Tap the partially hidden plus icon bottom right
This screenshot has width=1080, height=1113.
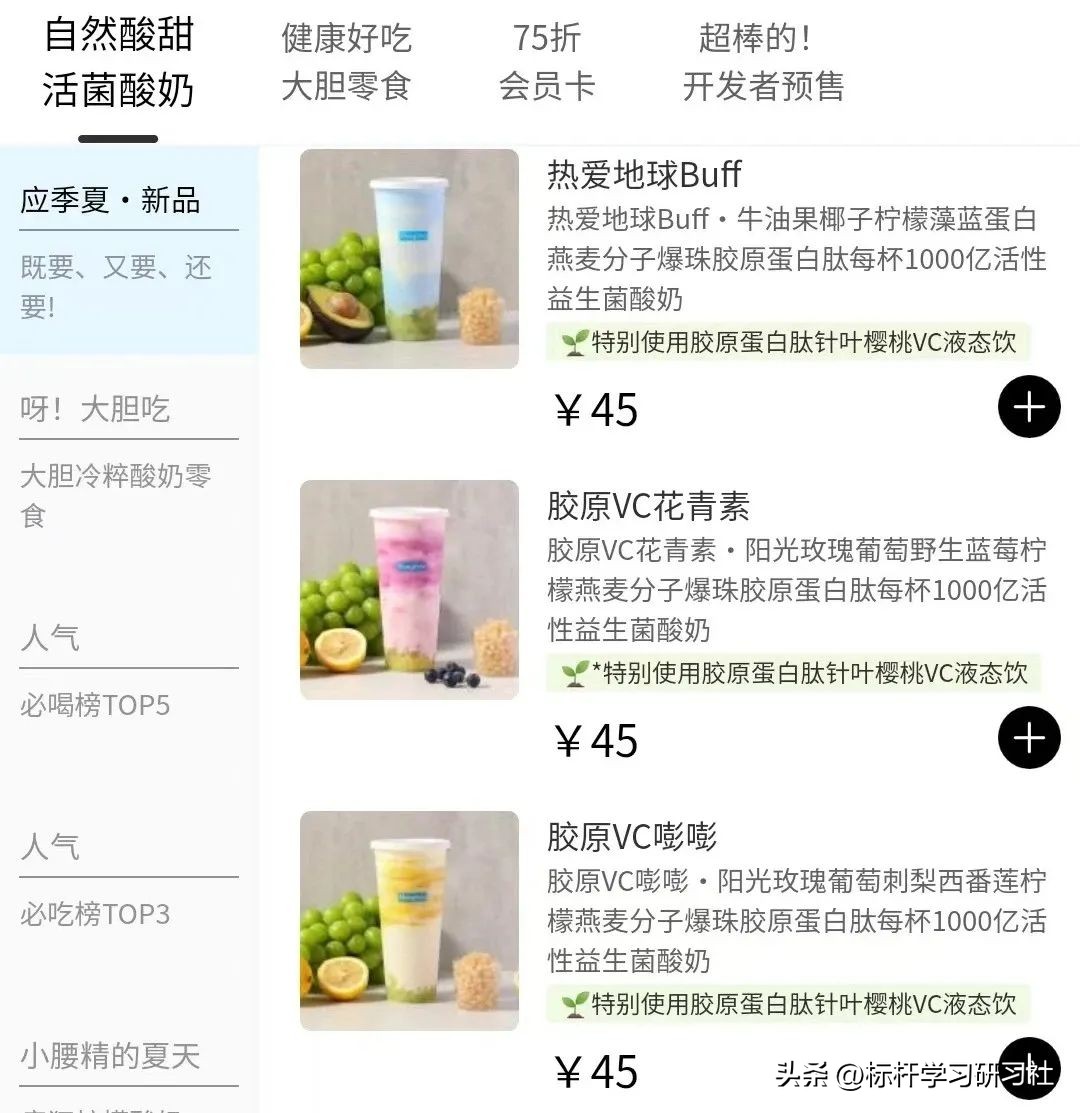[x=1029, y=1070]
